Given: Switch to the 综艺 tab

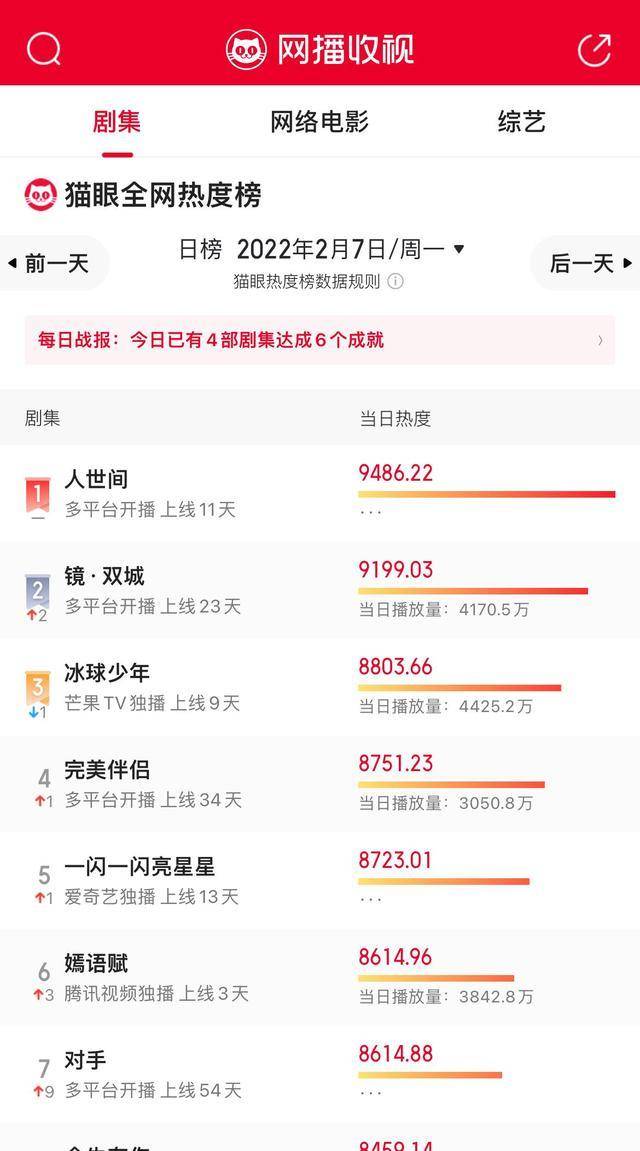Looking at the screenshot, I should [x=521, y=121].
